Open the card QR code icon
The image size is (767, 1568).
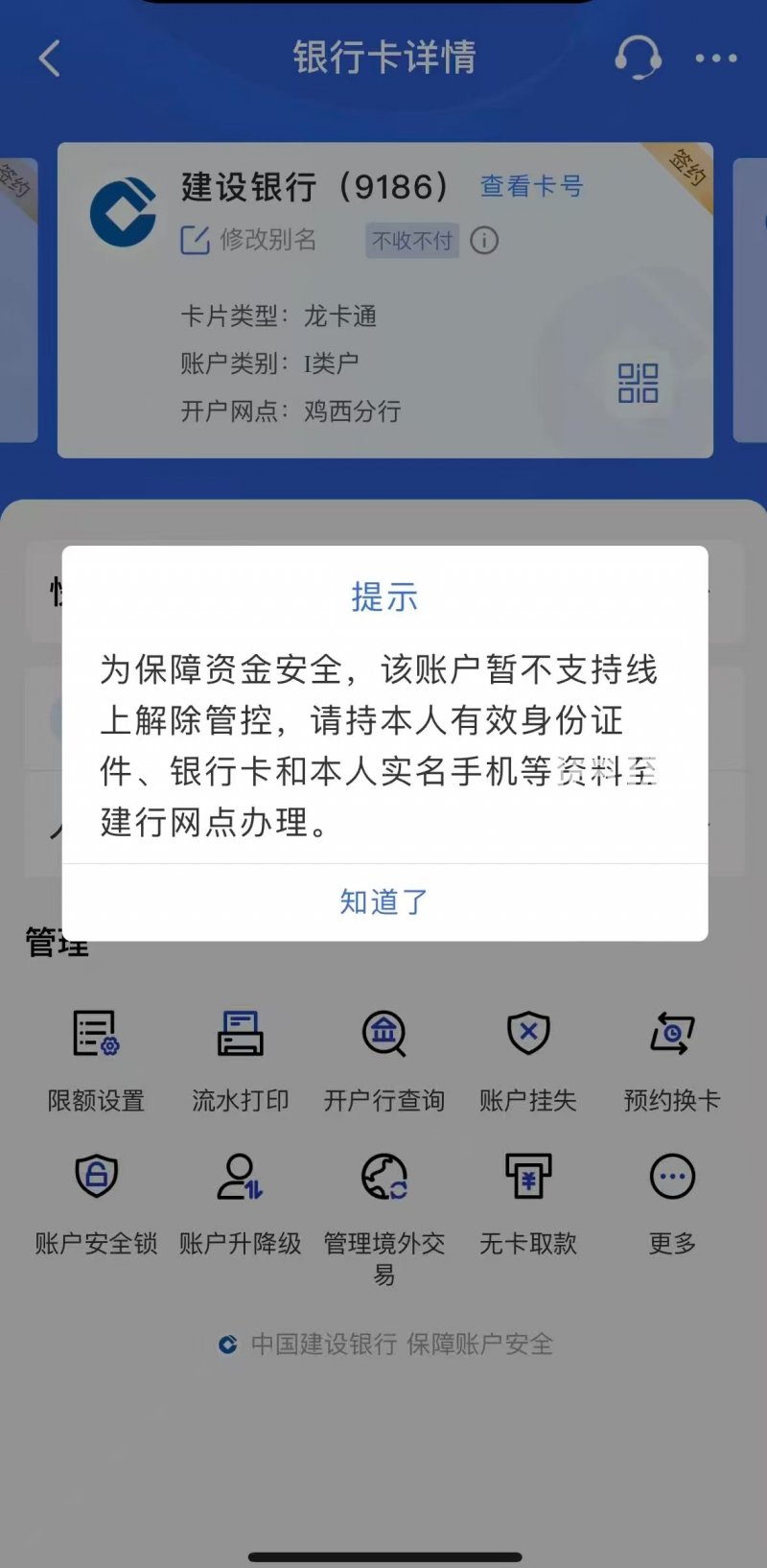pos(638,383)
